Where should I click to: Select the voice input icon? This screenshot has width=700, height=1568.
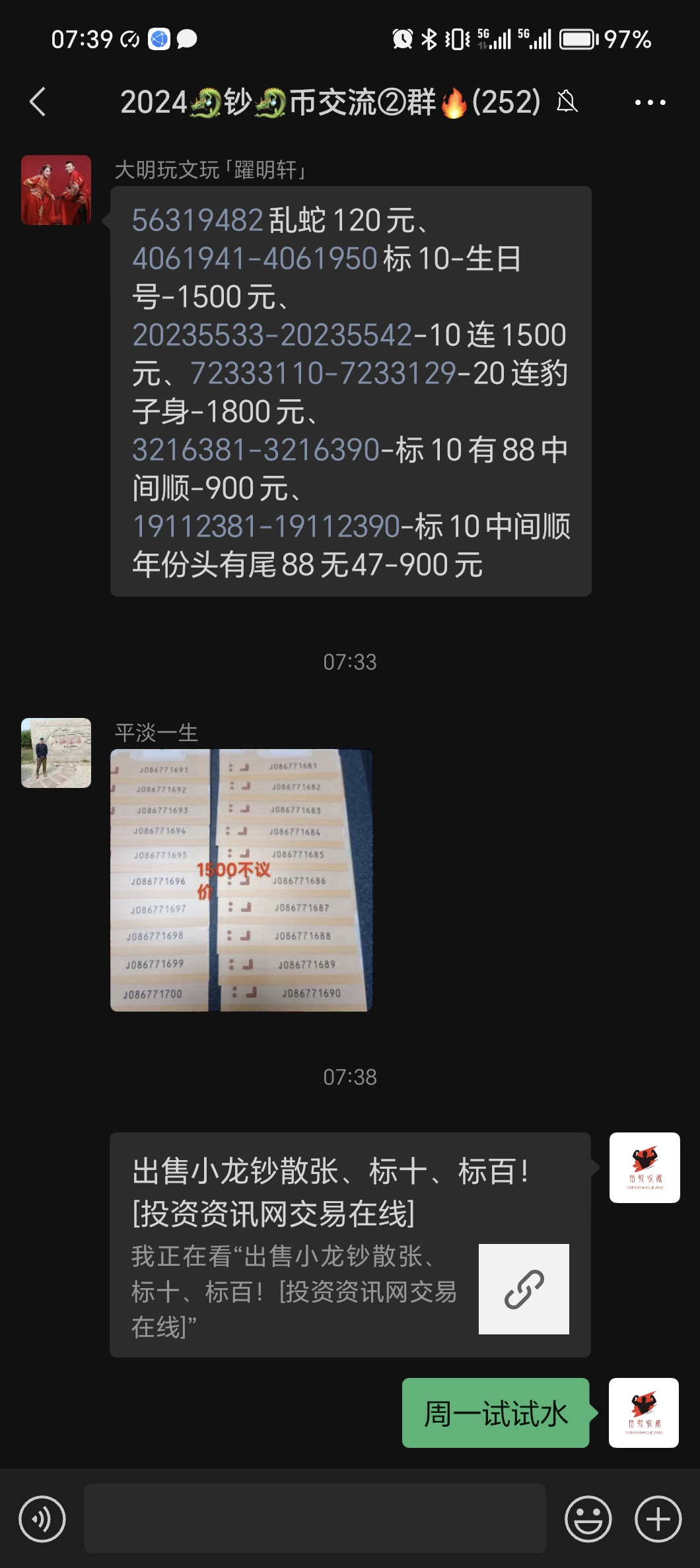click(42, 1520)
